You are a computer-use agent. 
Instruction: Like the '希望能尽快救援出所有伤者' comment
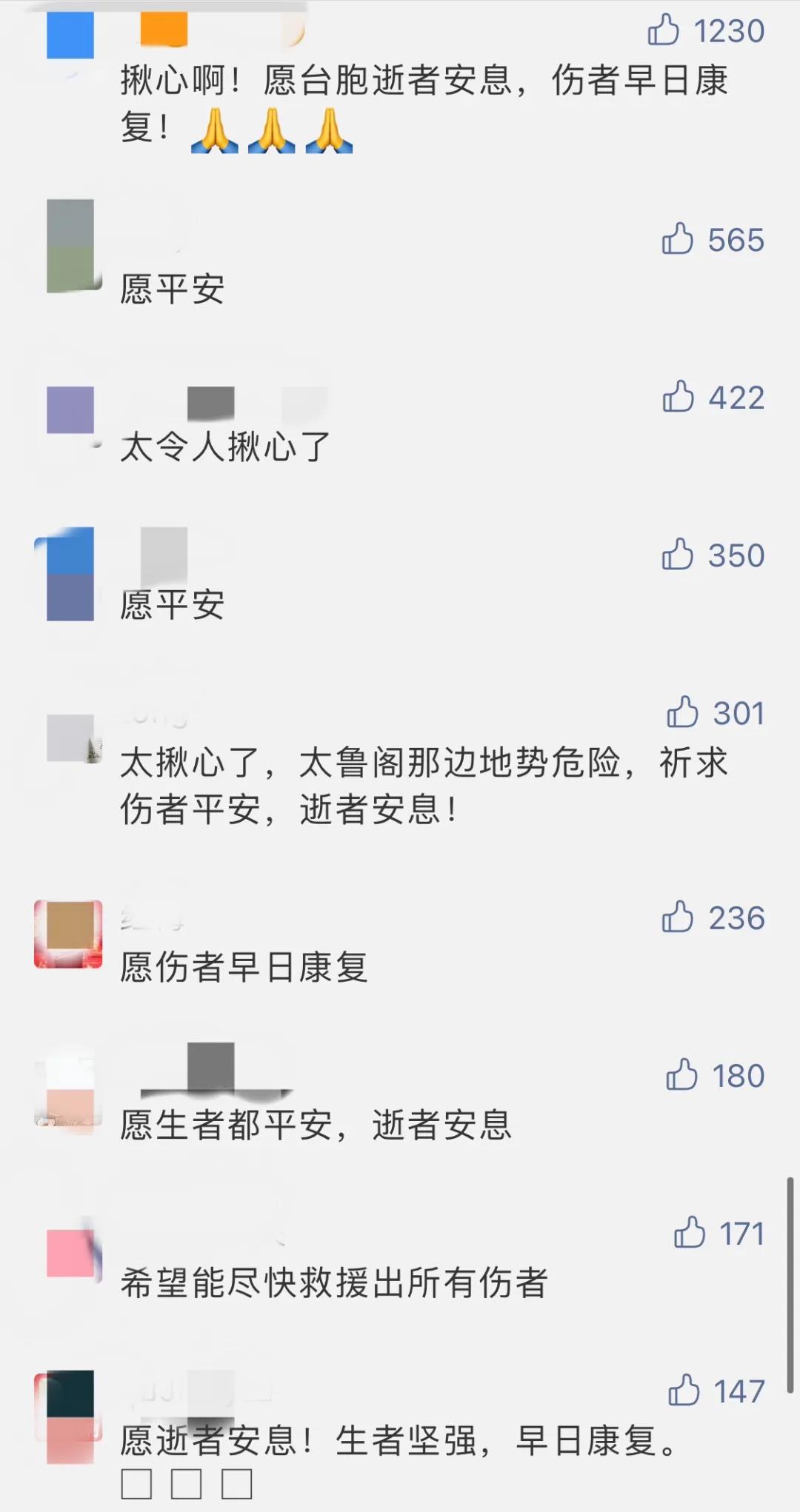[689, 1232]
